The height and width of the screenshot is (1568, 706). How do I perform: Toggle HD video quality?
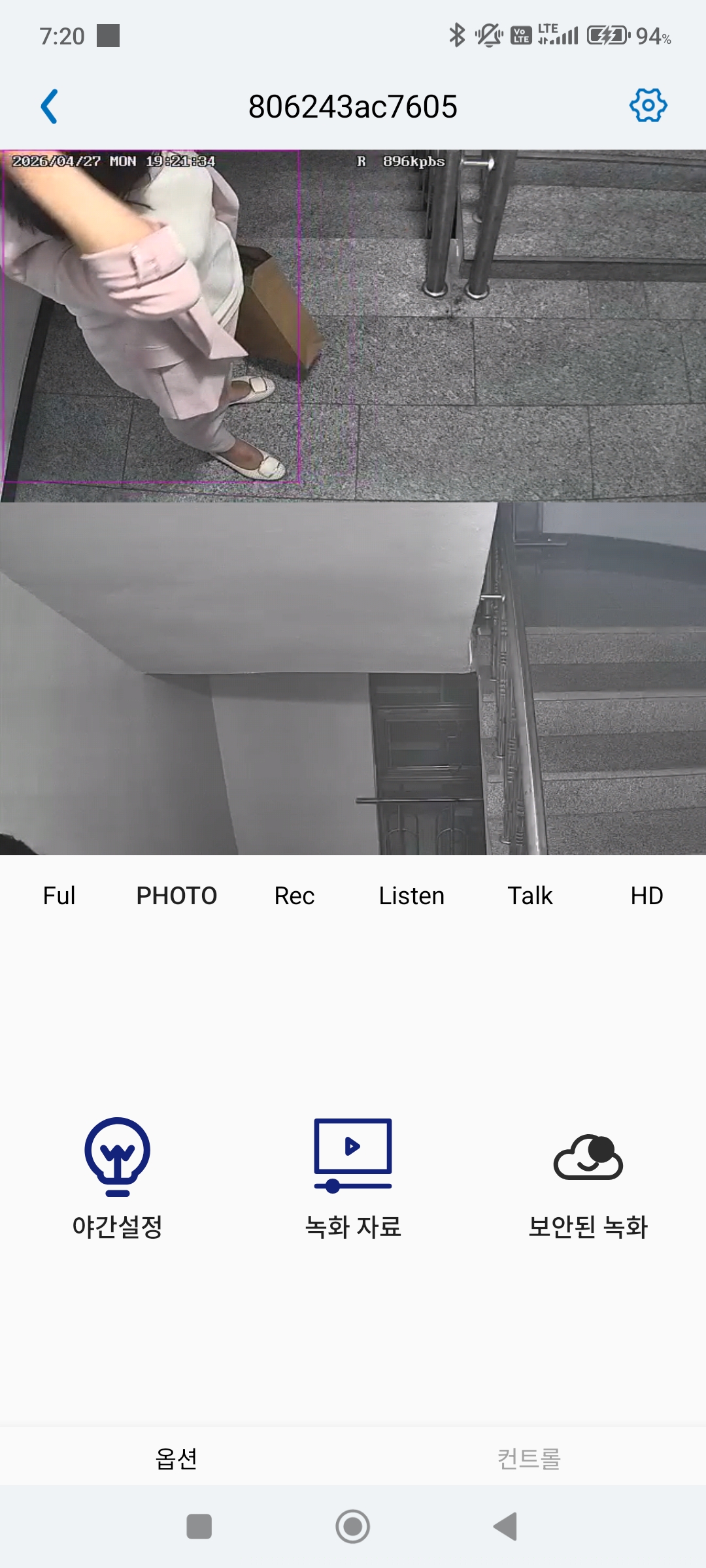647,896
